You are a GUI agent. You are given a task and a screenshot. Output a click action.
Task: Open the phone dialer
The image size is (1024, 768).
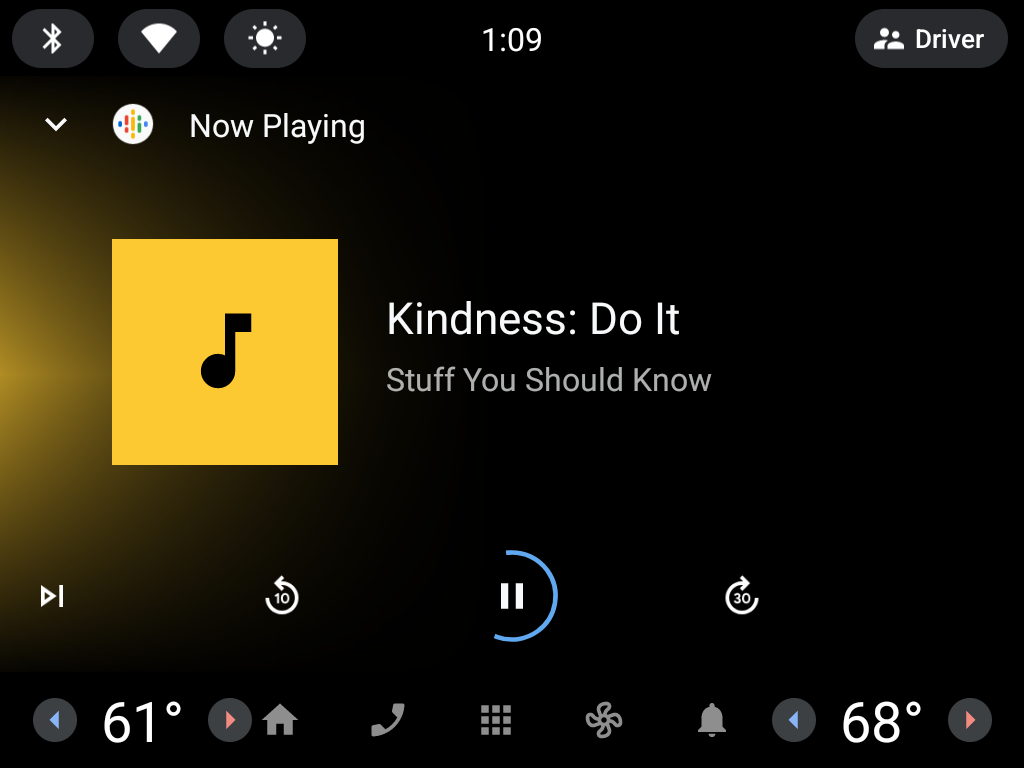[388, 720]
